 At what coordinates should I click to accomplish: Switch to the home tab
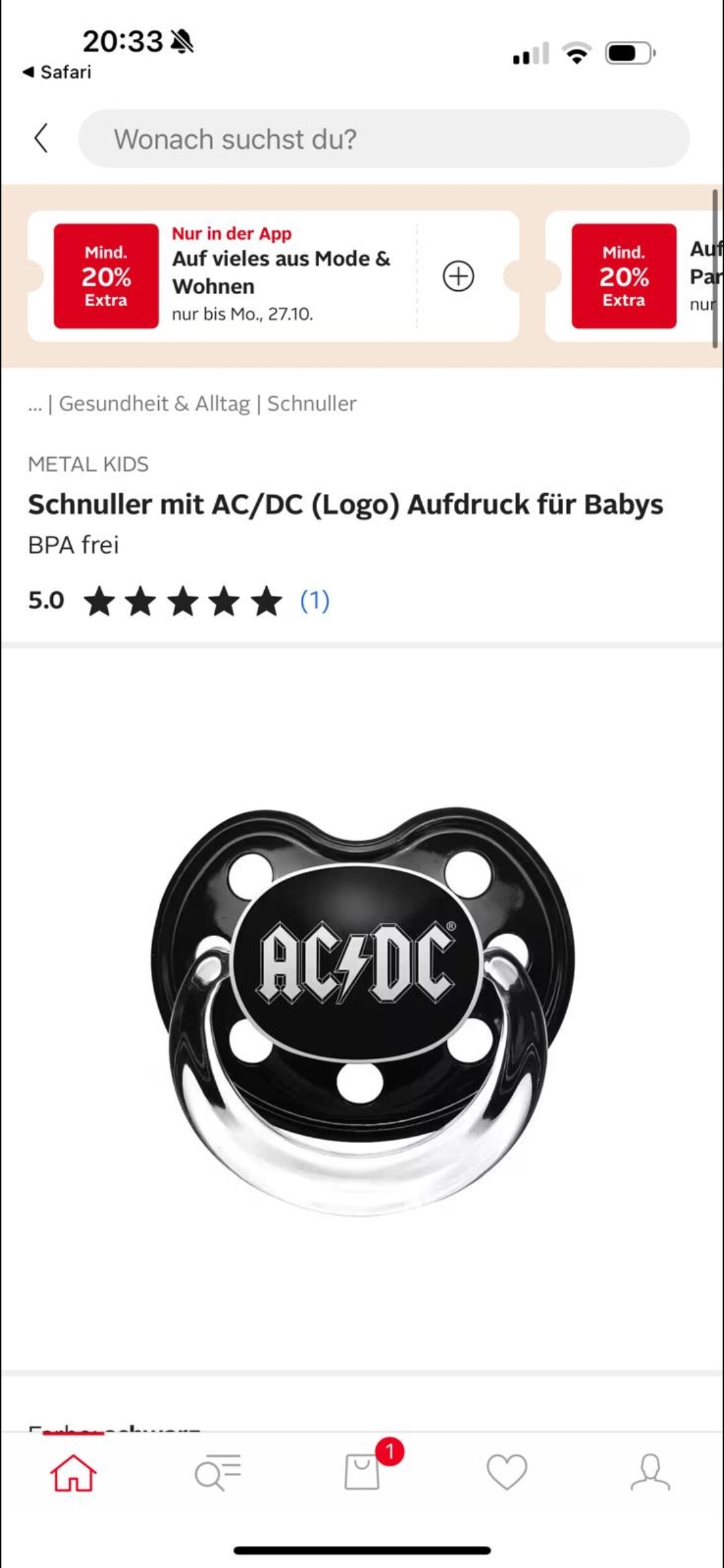point(73,1473)
